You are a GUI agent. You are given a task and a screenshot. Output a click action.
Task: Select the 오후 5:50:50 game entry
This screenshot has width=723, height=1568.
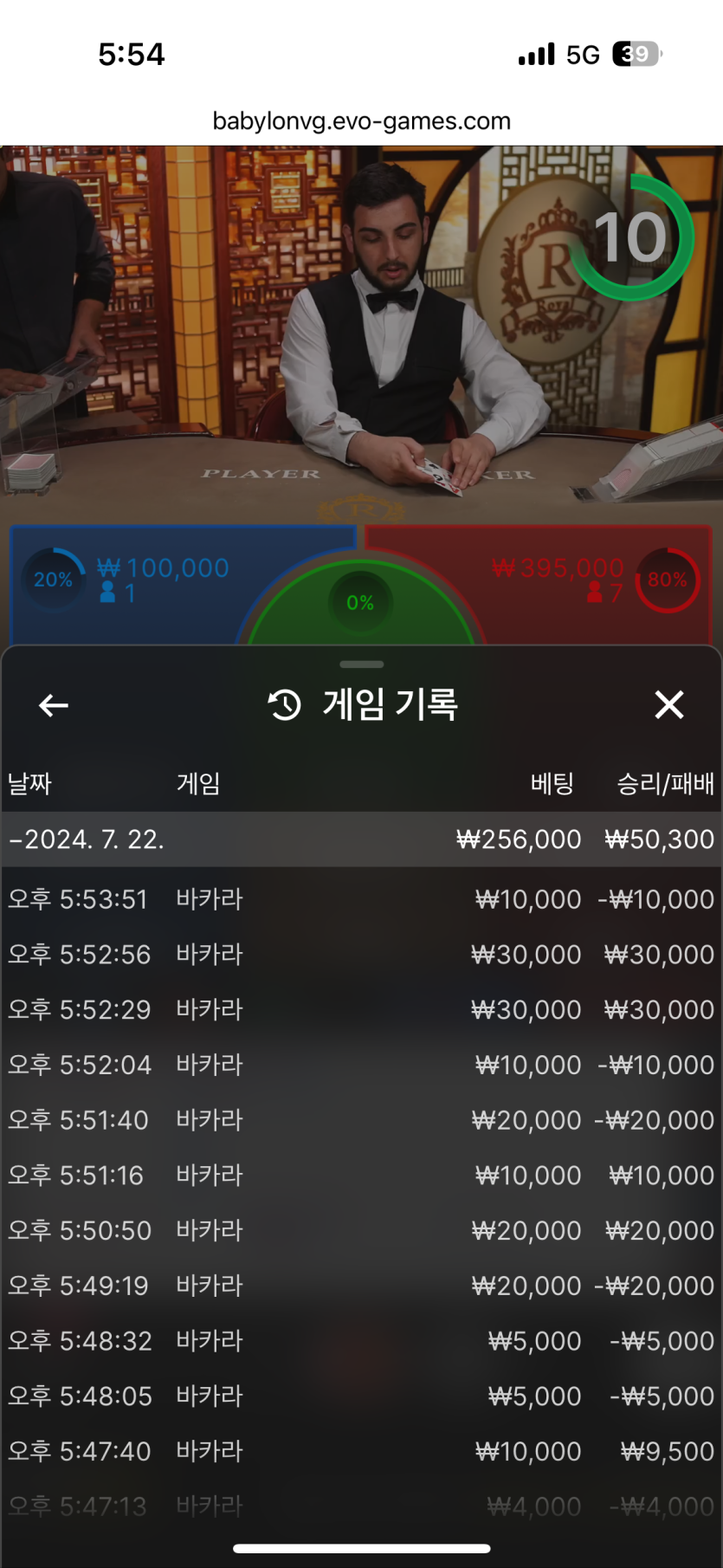(x=361, y=1230)
